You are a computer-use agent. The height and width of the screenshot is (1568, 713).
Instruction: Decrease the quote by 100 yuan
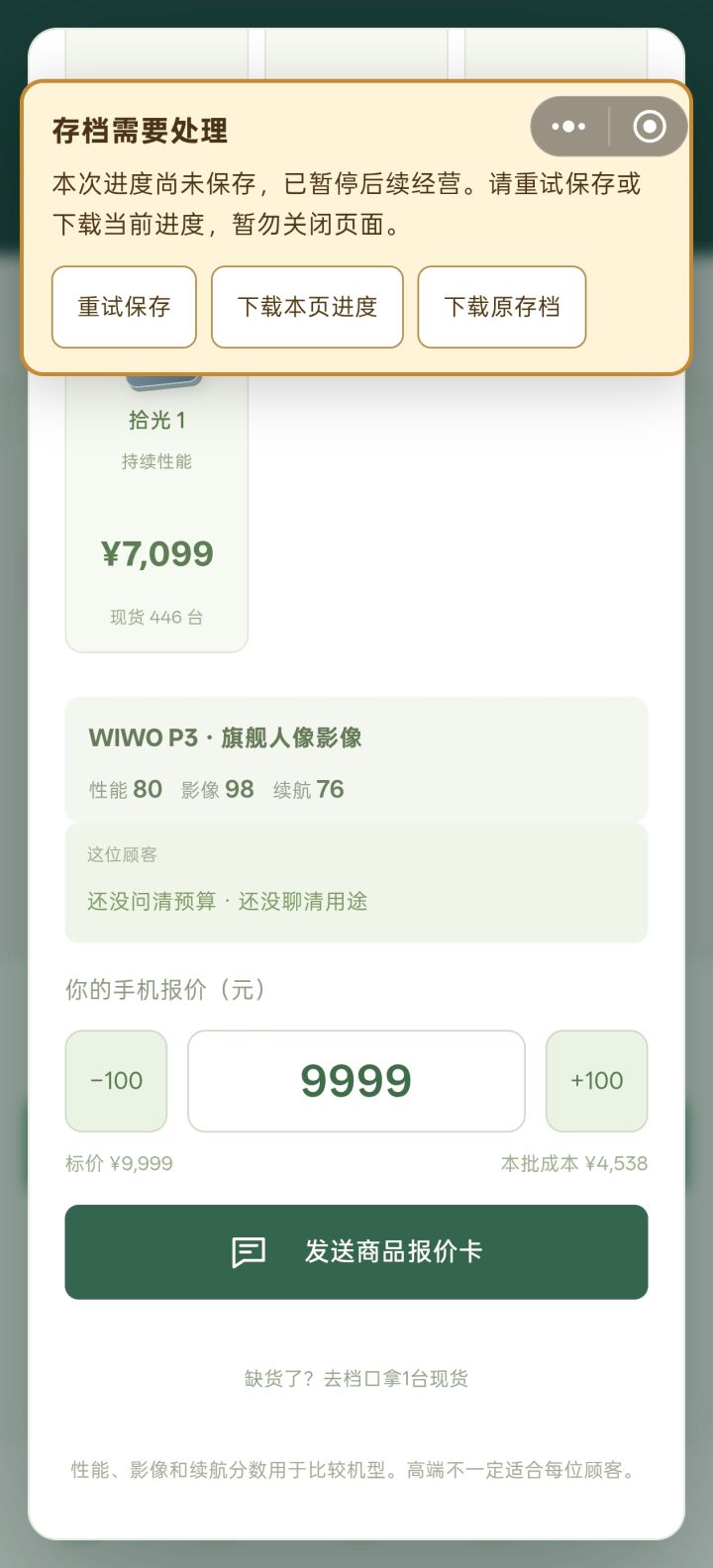[116, 1081]
